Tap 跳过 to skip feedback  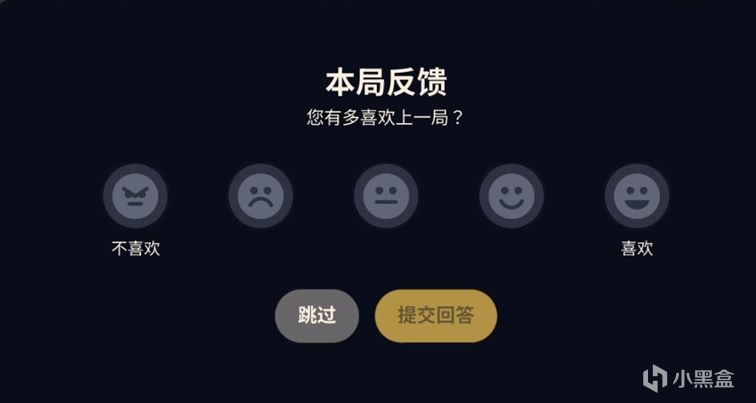316,316
